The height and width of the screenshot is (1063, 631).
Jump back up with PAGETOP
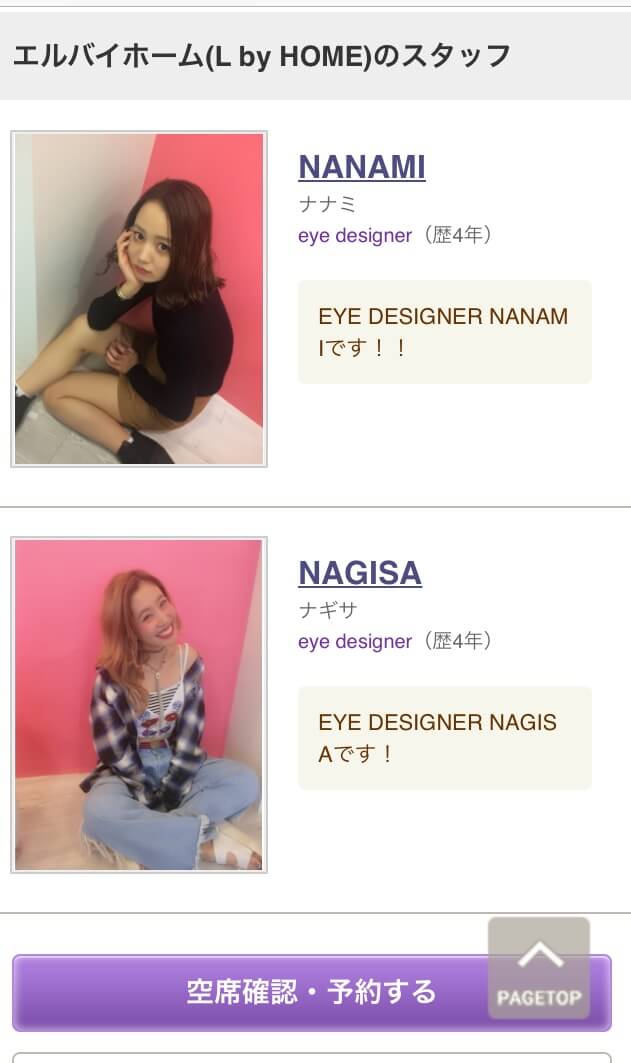point(539,968)
